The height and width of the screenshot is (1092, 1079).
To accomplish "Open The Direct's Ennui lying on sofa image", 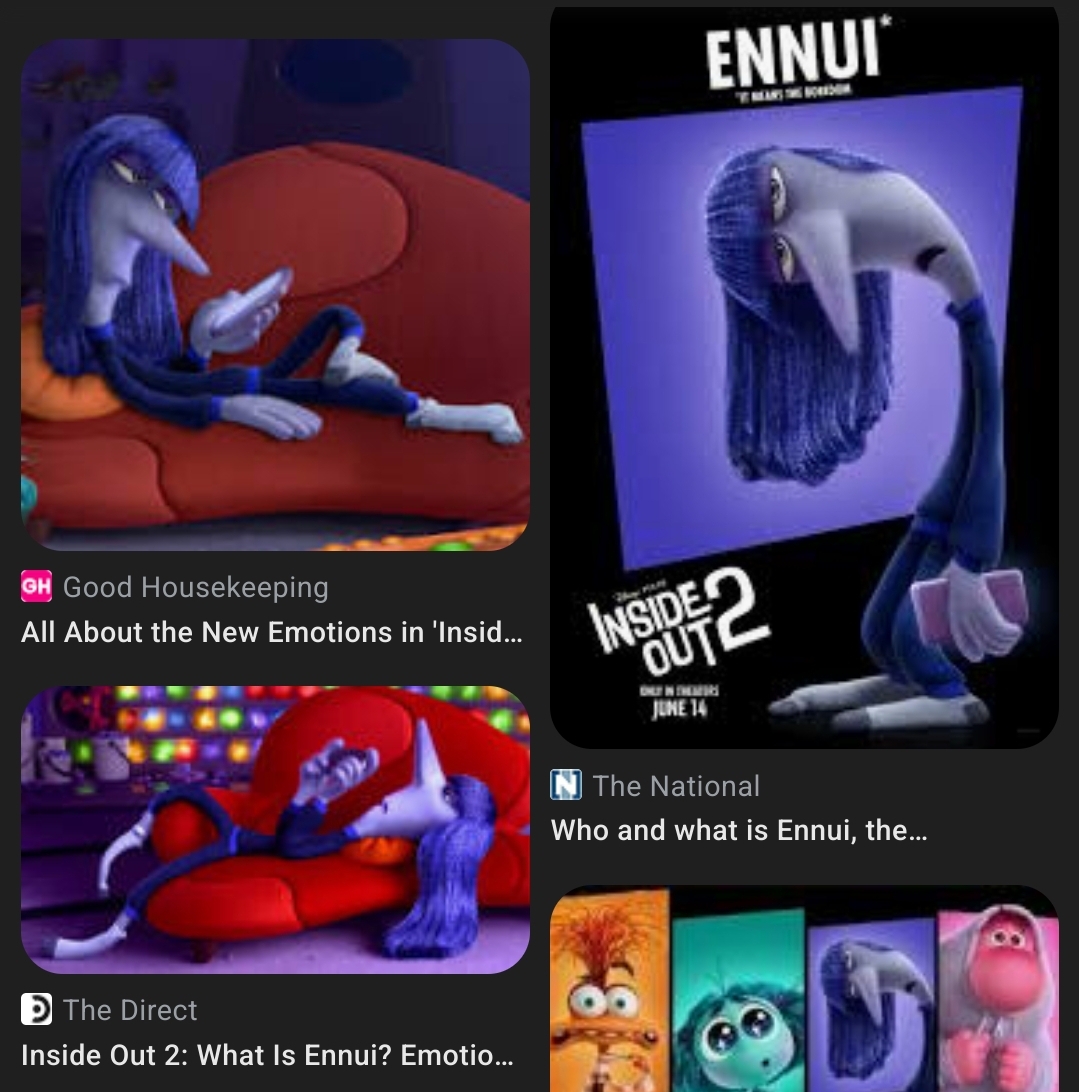I will 275,829.
